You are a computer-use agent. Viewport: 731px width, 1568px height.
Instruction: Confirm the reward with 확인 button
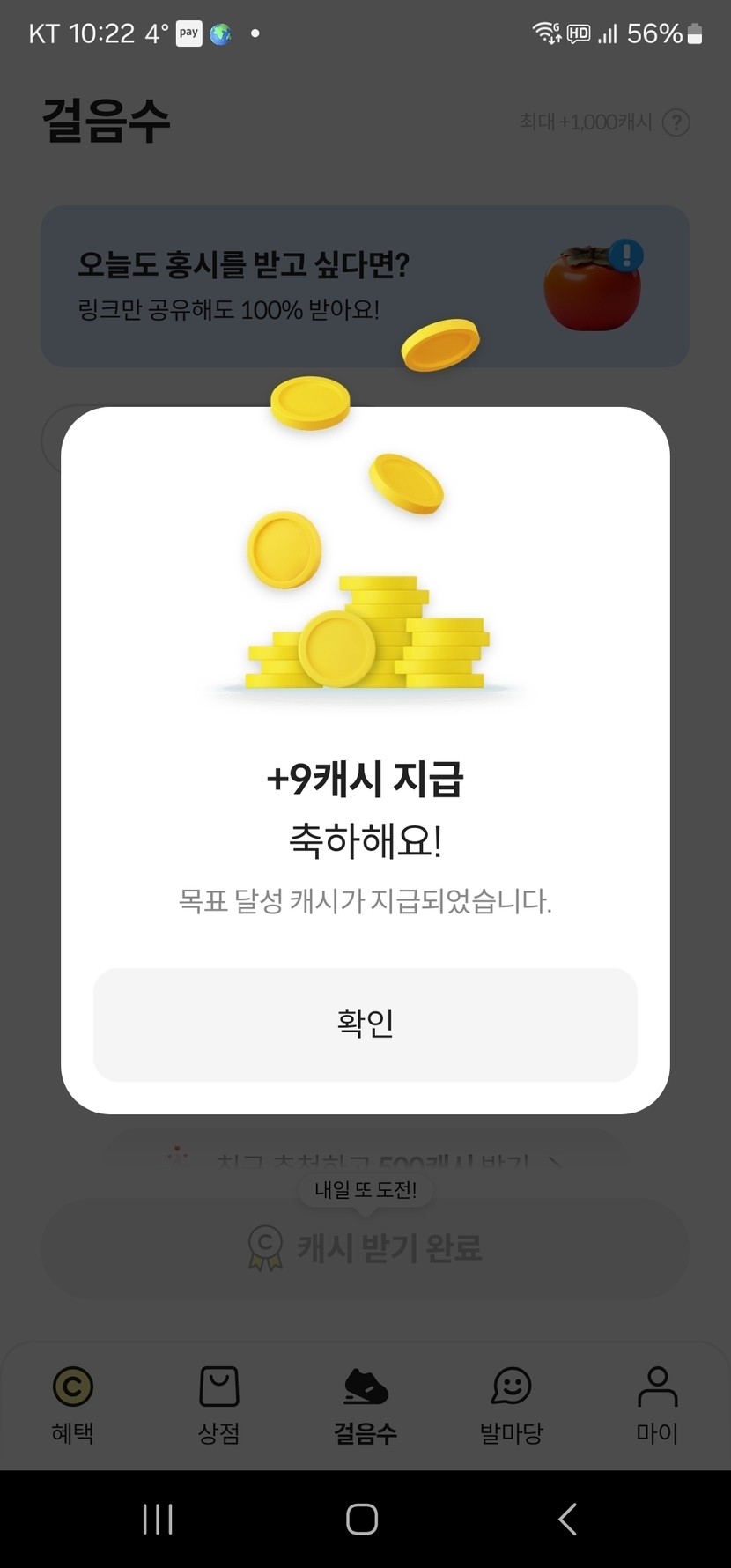(x=365, y=1024)
